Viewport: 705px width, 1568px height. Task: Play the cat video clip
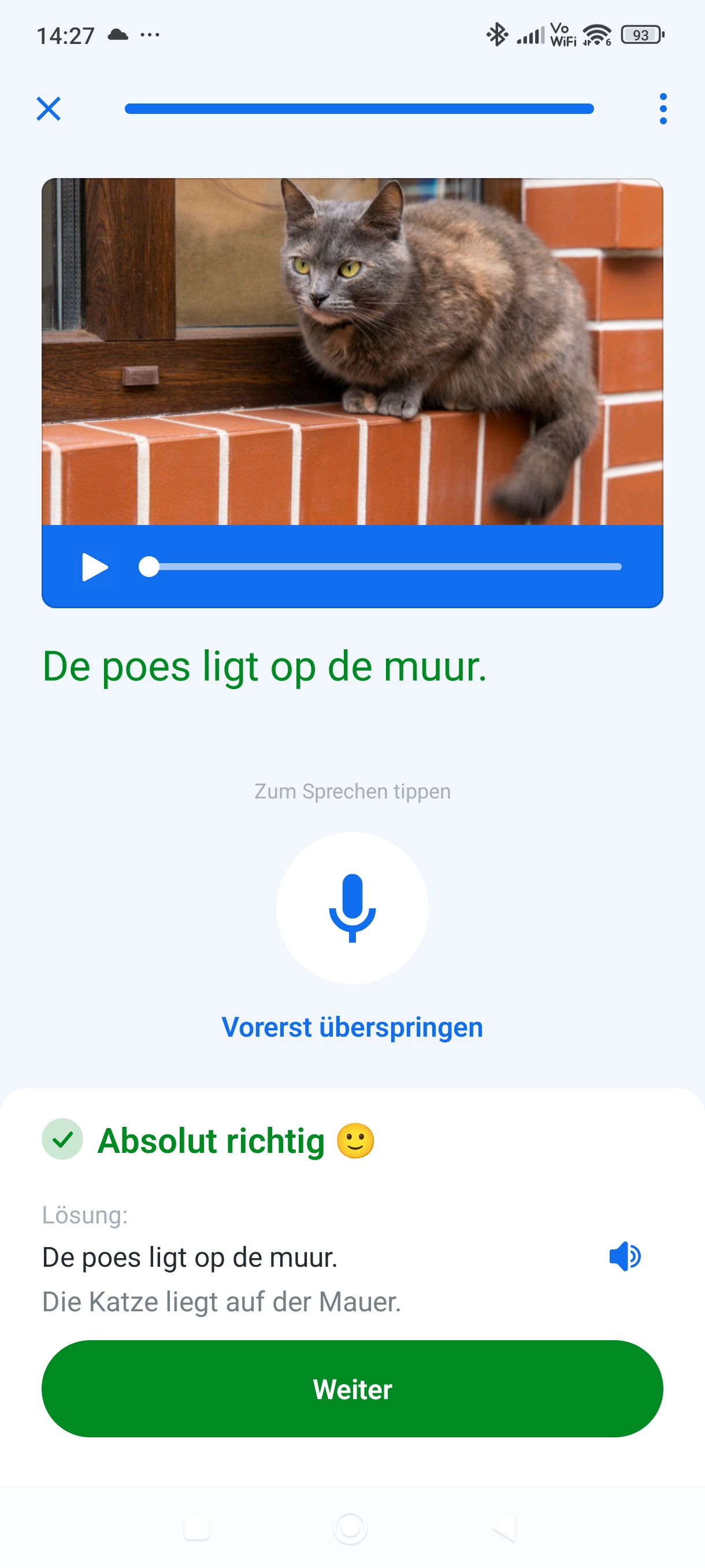click(x=94, y=567)
